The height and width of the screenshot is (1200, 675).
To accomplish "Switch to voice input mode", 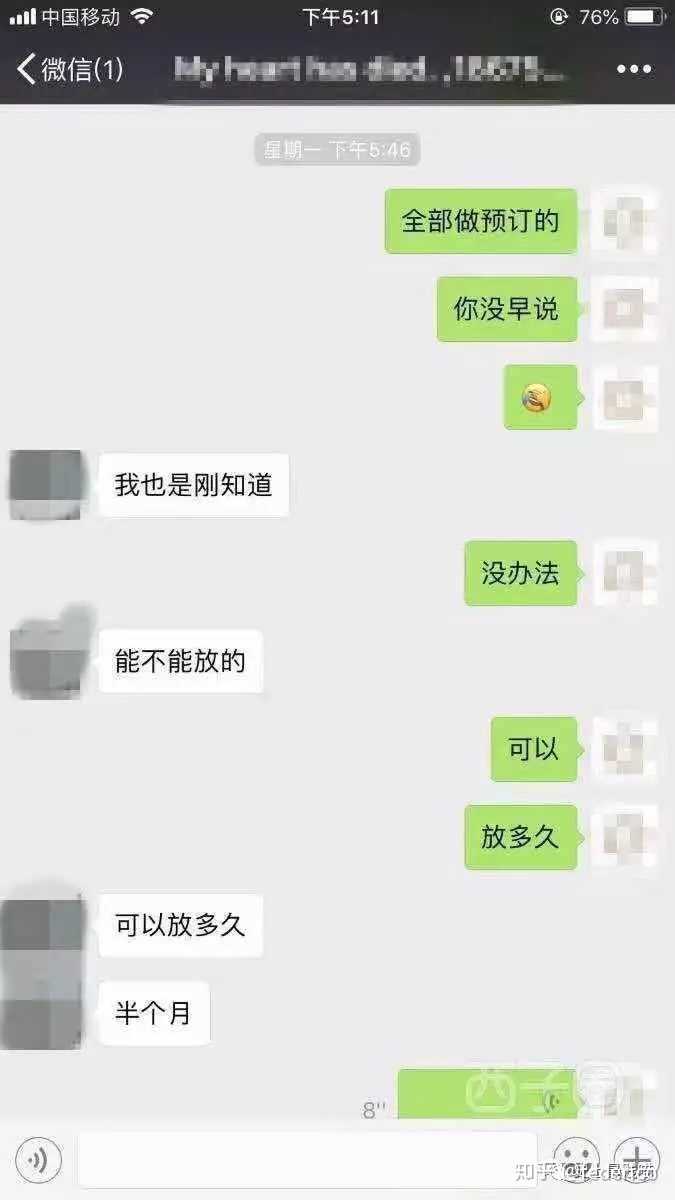I will click(38, 1160).
